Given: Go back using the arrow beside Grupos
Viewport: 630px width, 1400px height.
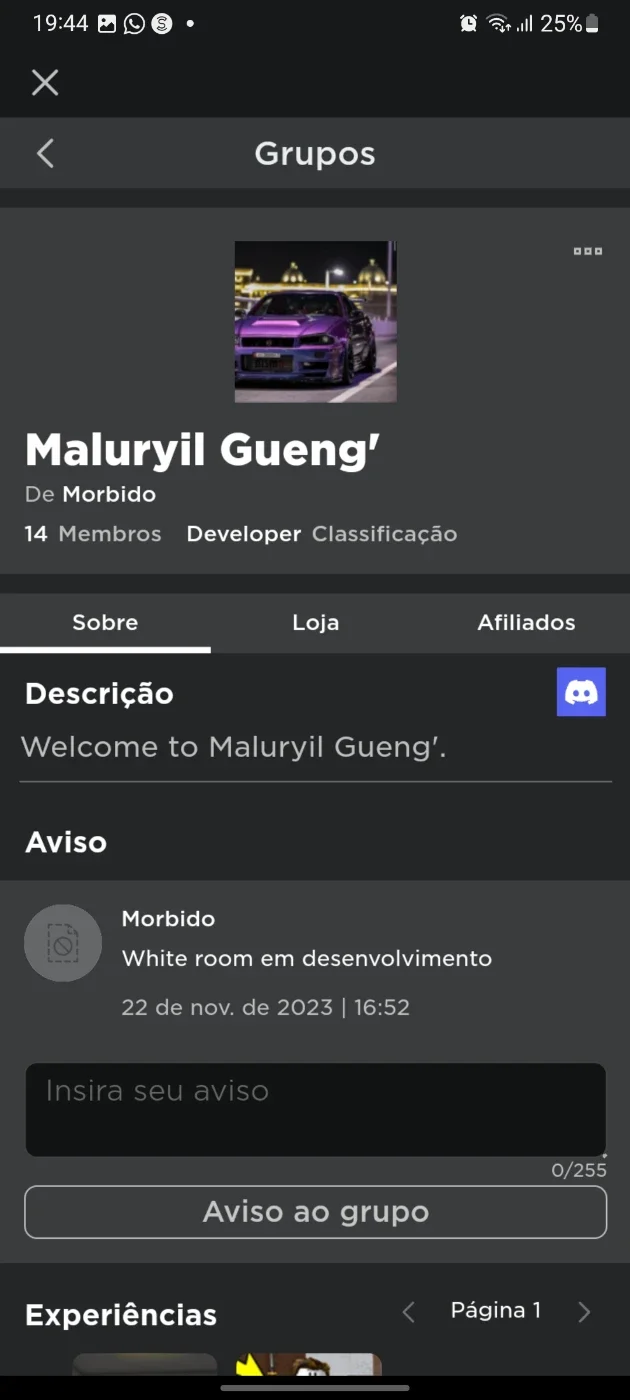Looking at the screenshot, I should [x=45, y=153].
